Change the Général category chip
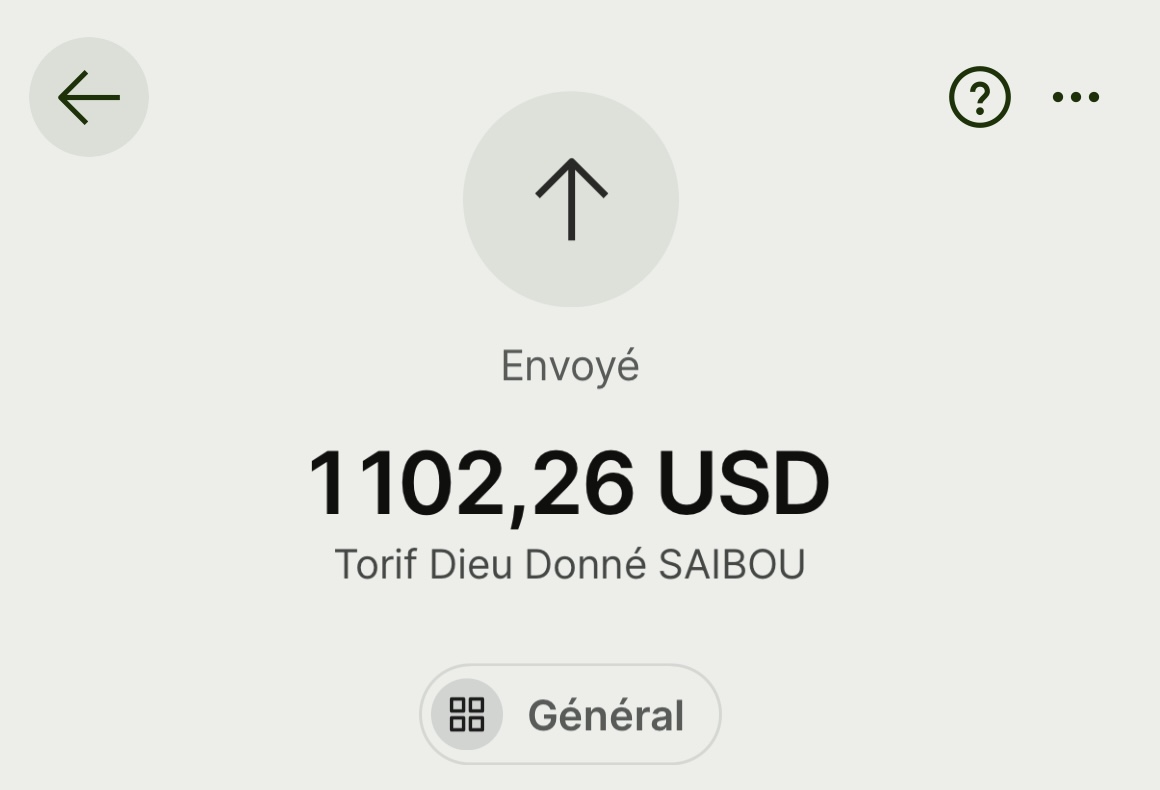The image size is (1160, 790). [570, 715]
